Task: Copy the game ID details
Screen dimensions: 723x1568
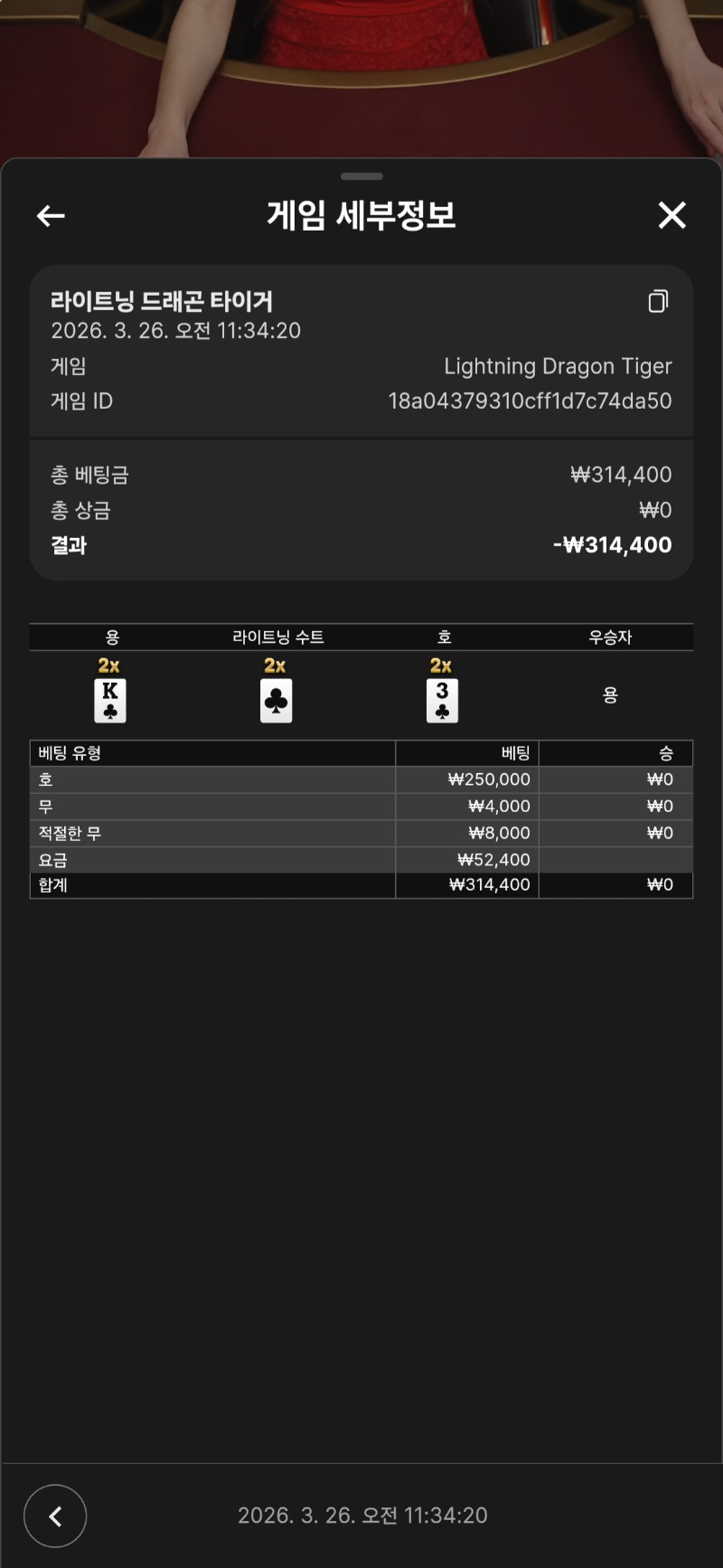Action: [x=658, y=301]
